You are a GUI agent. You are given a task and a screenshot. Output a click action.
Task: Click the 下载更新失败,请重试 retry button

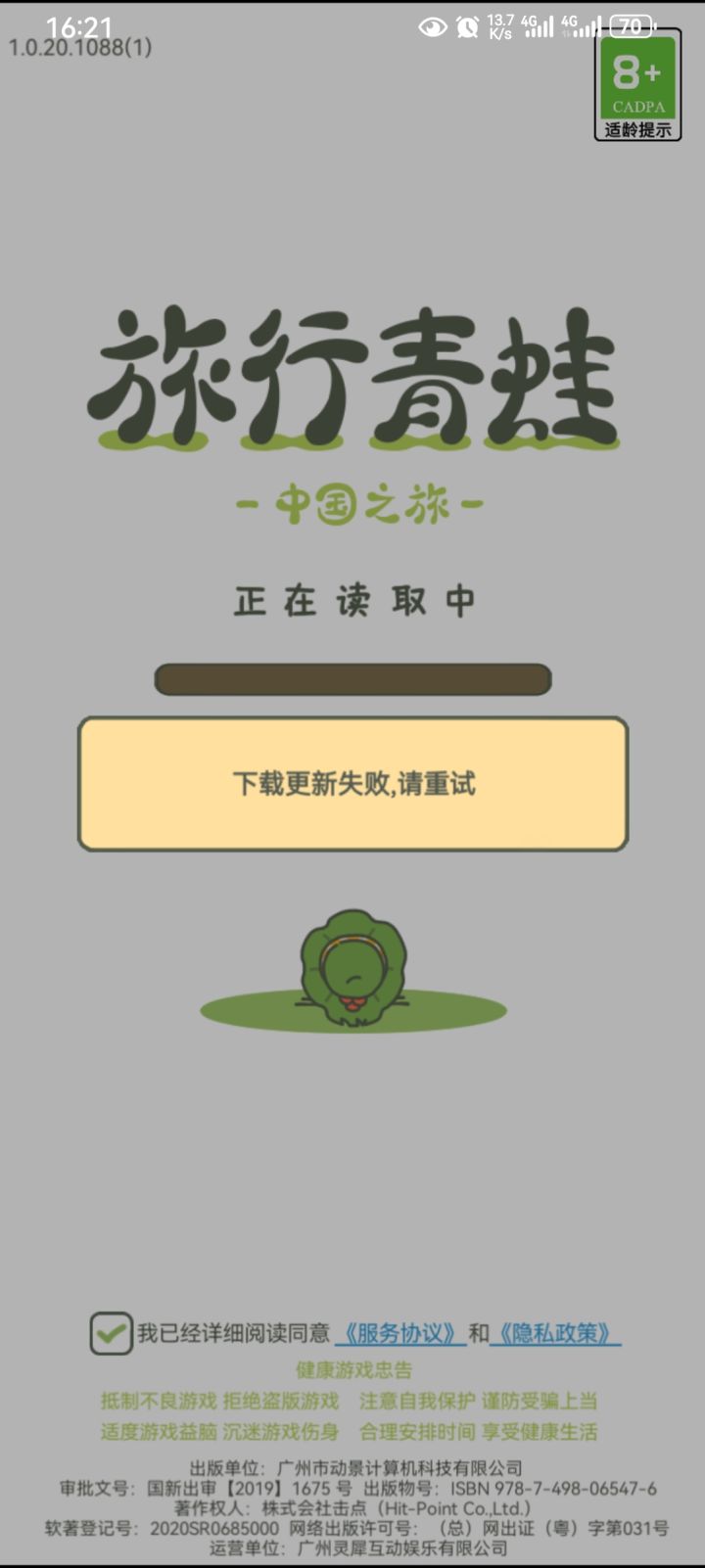click(x=352, y=785)
